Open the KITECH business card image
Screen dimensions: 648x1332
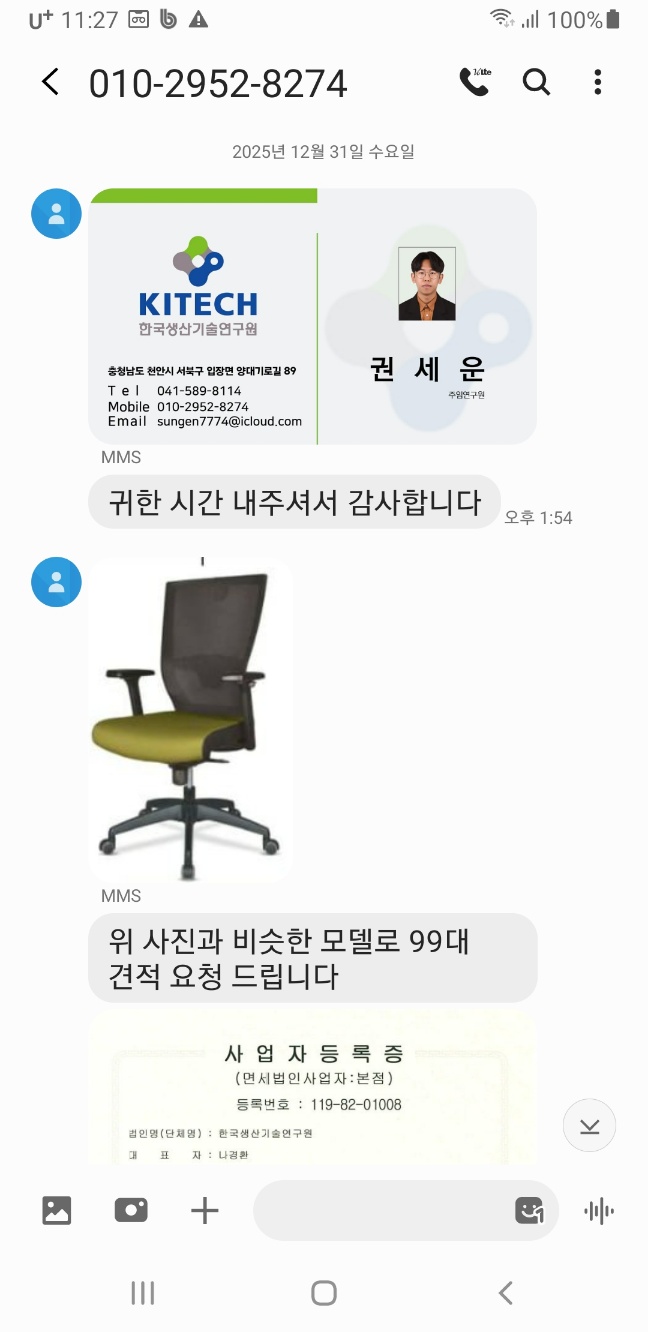312,316
